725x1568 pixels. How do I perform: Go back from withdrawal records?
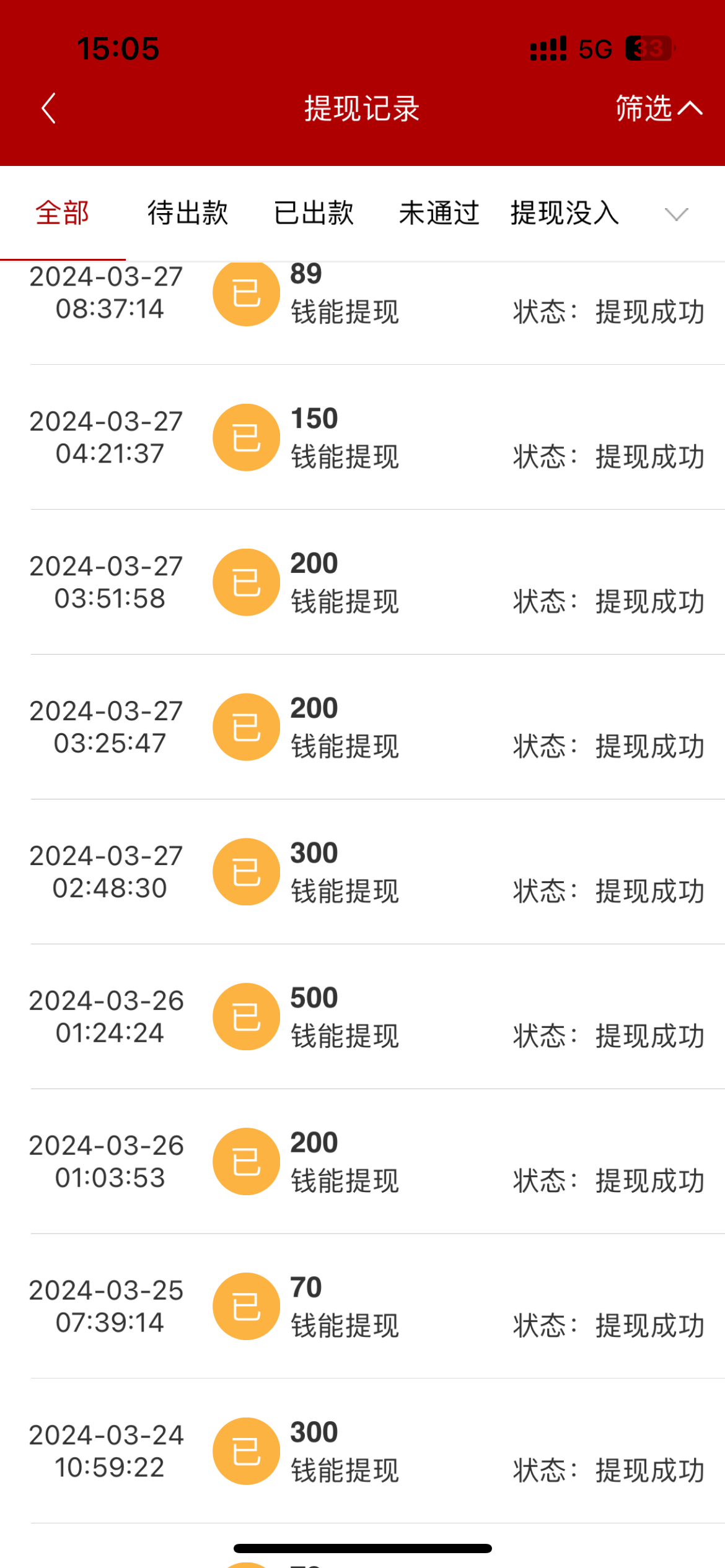(x=49, y=109)
